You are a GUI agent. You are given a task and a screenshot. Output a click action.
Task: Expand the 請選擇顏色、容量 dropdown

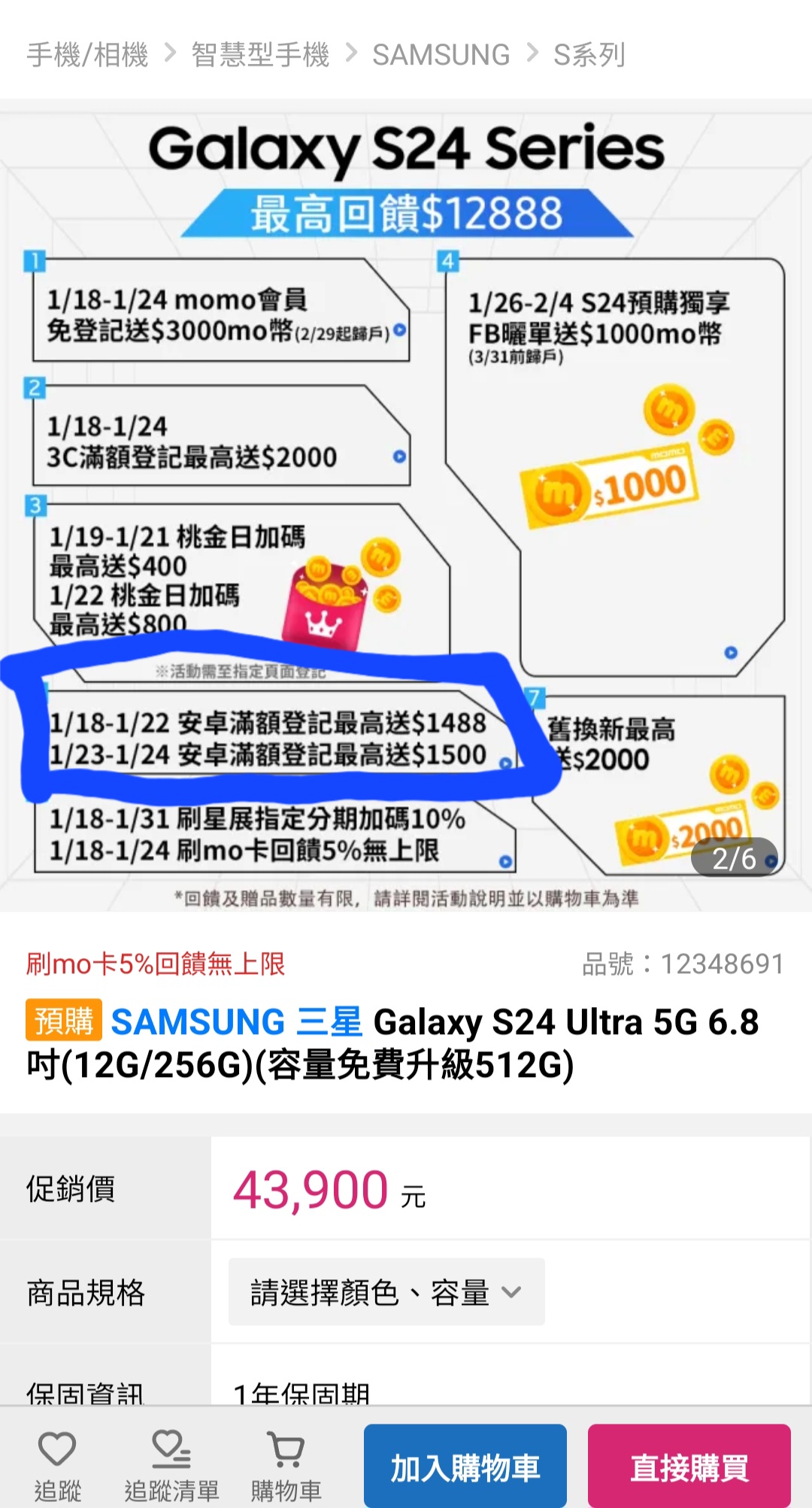(386, 1292)
